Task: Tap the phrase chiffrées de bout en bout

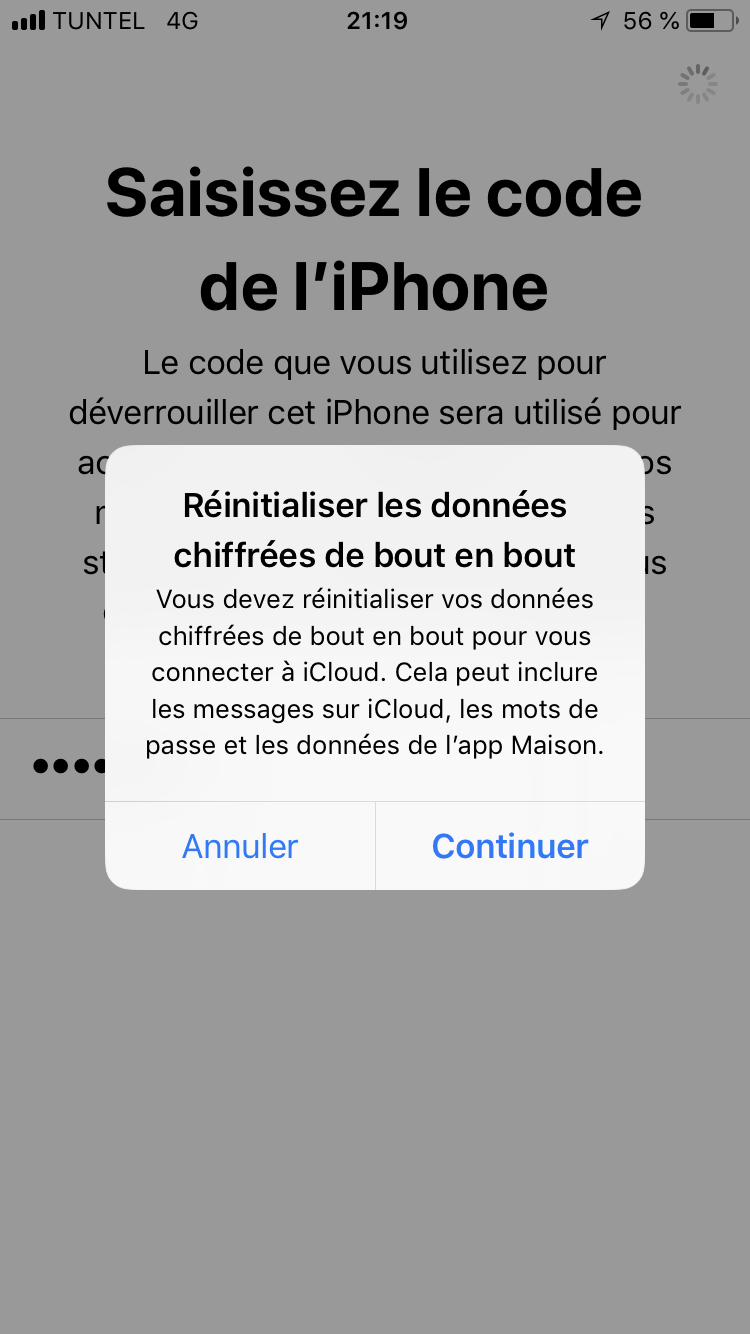Action: pos(374,554)
